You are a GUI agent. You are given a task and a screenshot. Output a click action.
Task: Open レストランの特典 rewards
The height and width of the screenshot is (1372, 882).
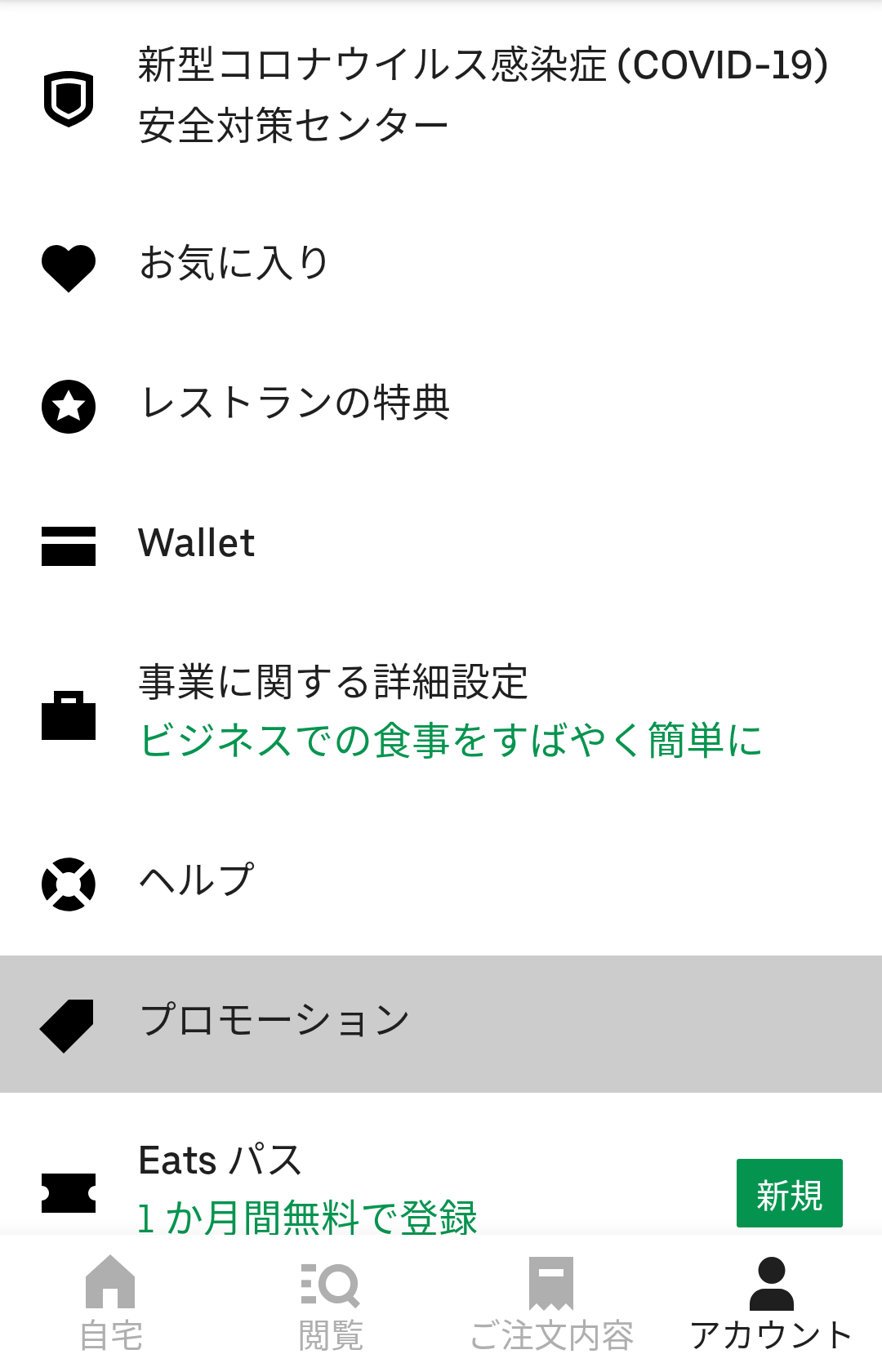pyautogui.click(x=441, y=404)
